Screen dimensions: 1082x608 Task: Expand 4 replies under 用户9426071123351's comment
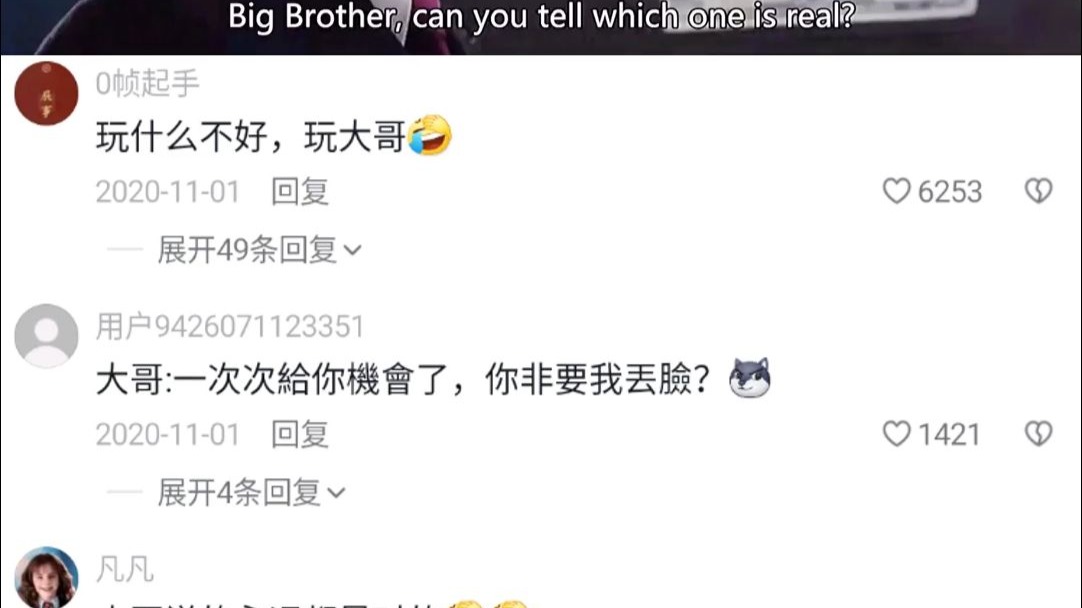[x=251, y=492]
